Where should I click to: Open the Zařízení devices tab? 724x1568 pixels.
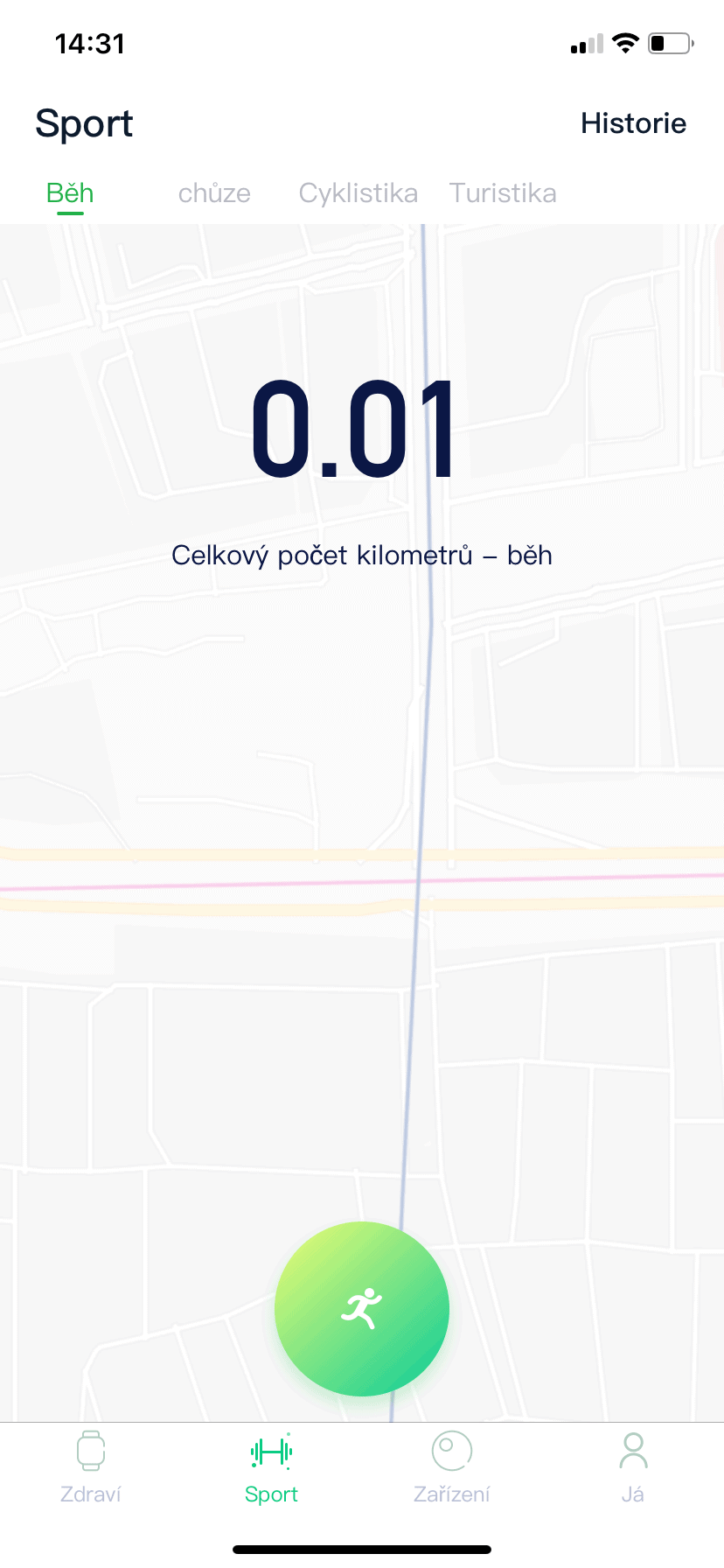(x=452, y=1467)
